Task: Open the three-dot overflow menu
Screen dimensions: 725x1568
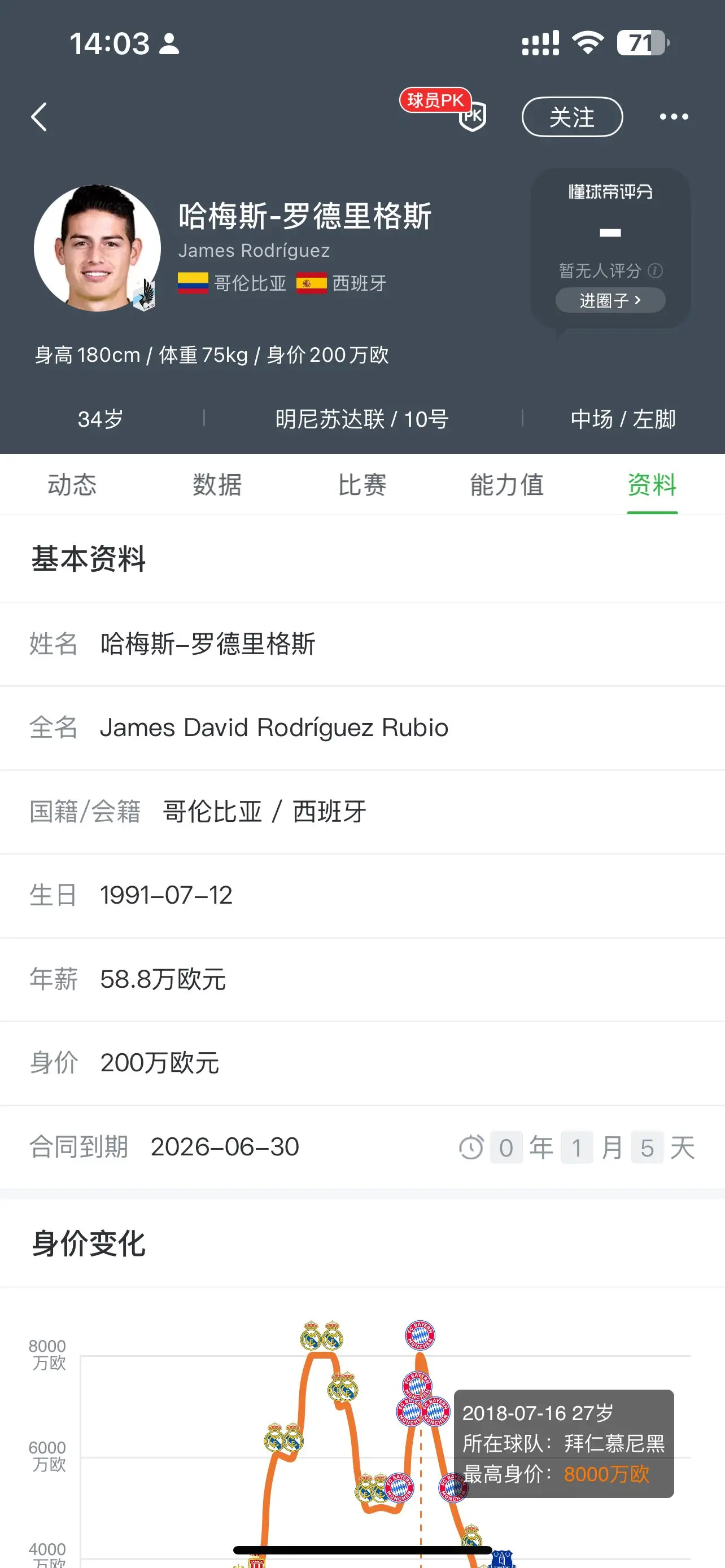Action: [x=674, y=117]
